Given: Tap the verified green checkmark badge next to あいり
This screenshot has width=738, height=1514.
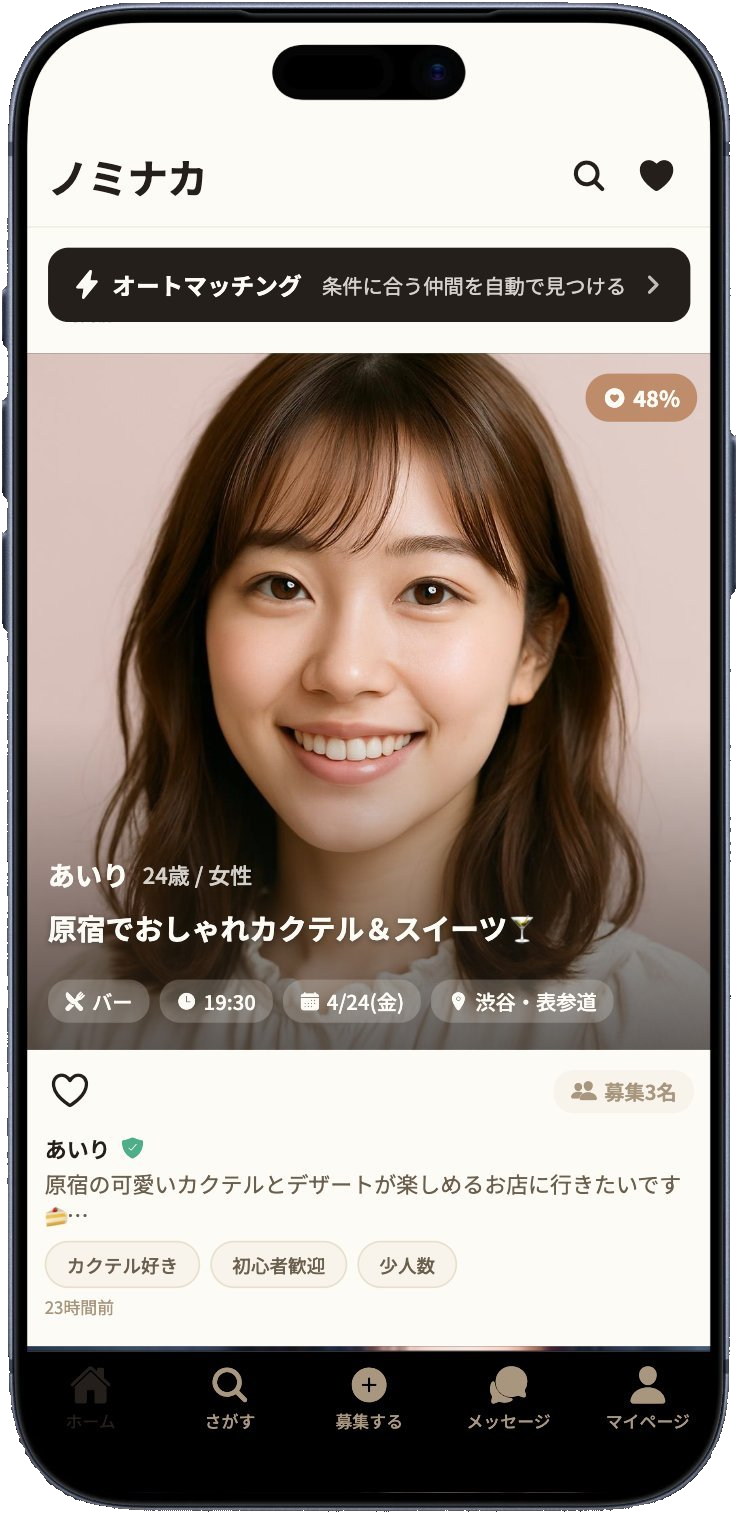Looking at the screenshot, I should click(131, 1148).
